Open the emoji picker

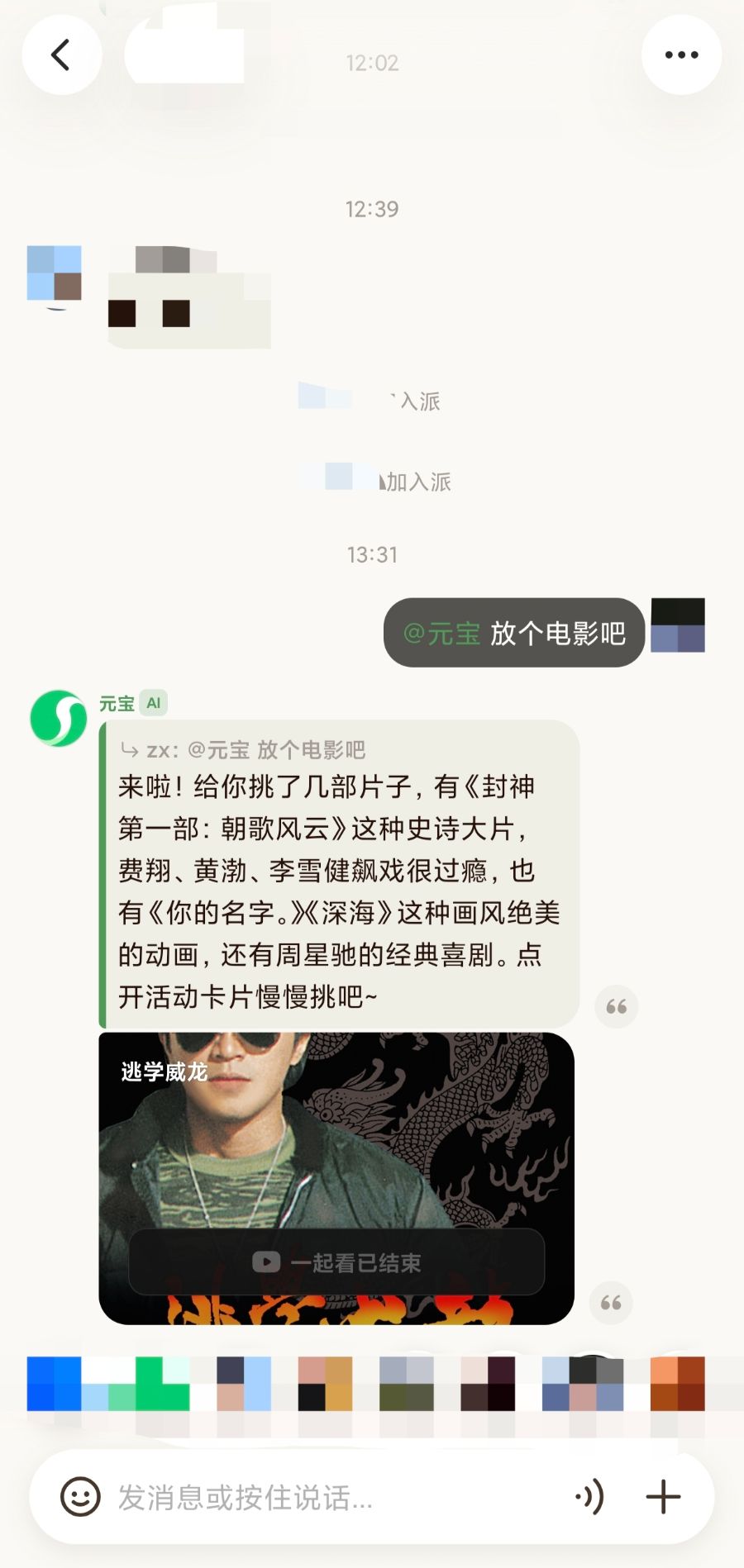pos(80,1496)
